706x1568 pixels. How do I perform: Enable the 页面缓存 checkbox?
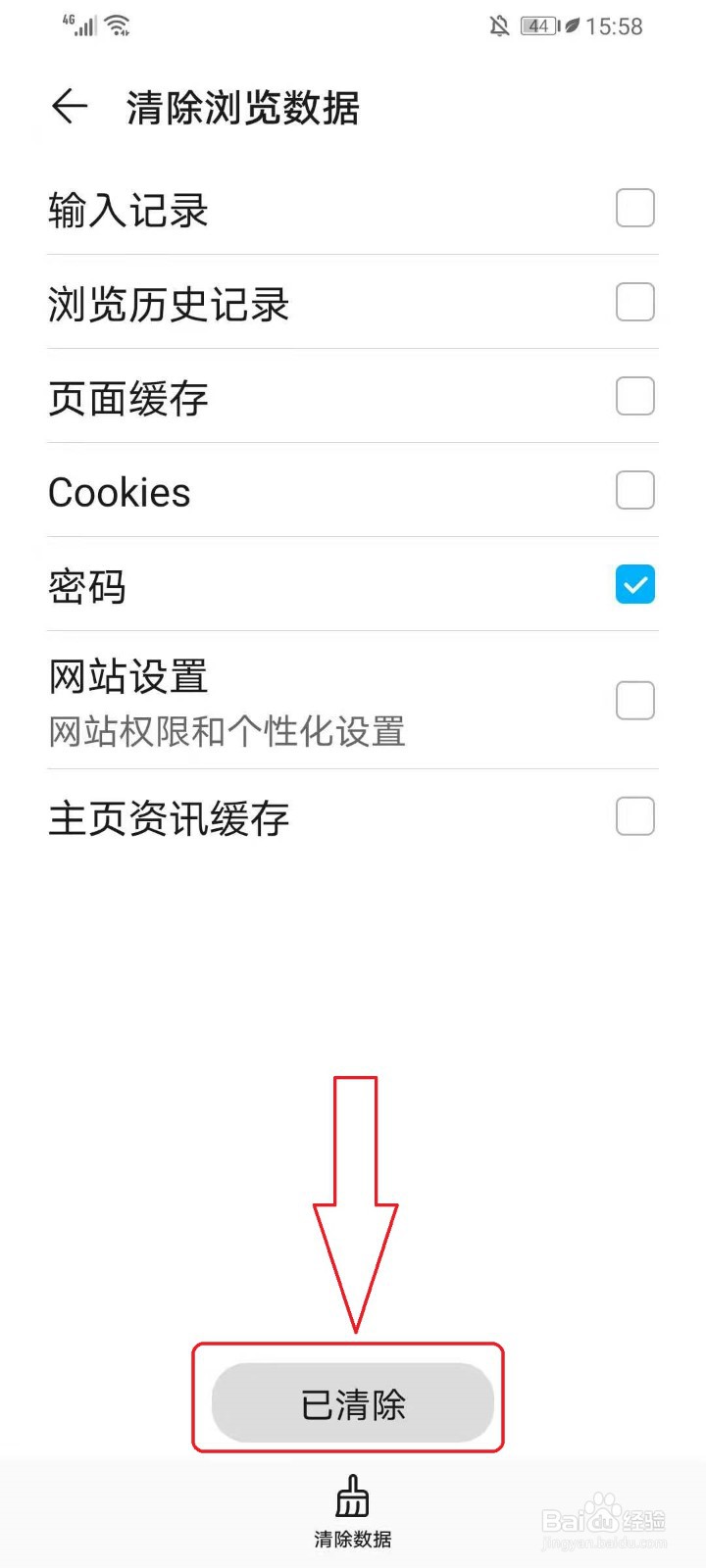coord(634,396)
